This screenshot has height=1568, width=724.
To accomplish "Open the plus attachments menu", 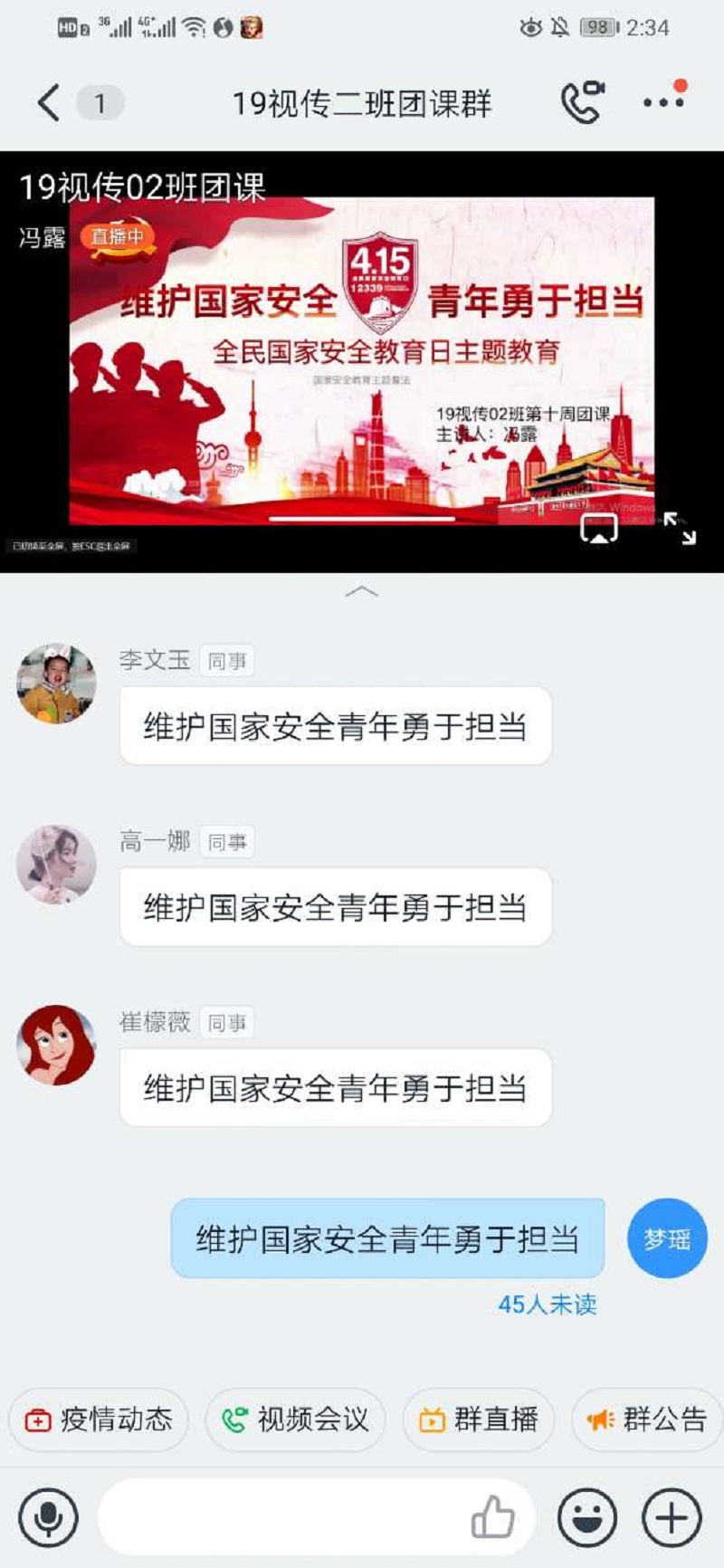I will point(672,1518).
